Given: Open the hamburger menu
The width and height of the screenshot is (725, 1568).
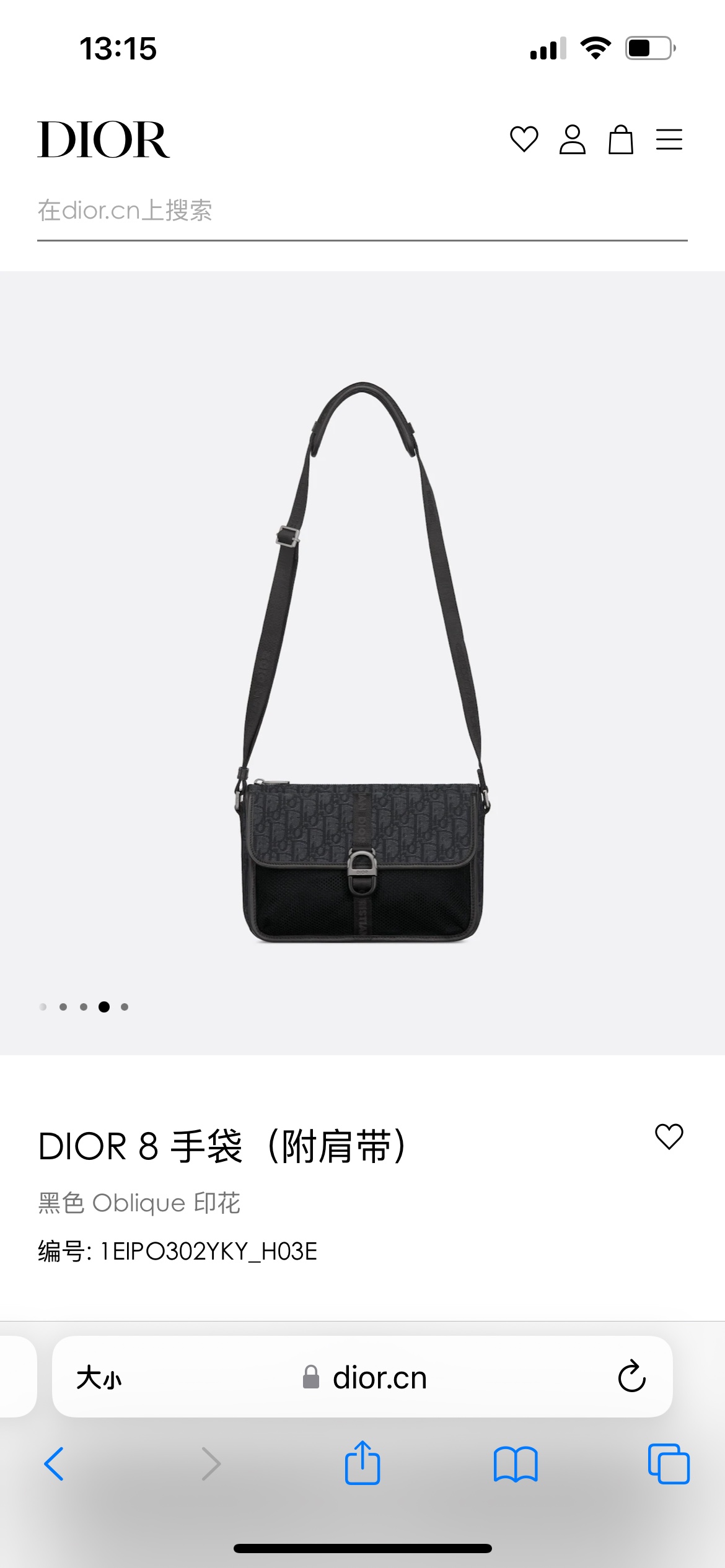Looking at the screenshot, I should (669, 139).
